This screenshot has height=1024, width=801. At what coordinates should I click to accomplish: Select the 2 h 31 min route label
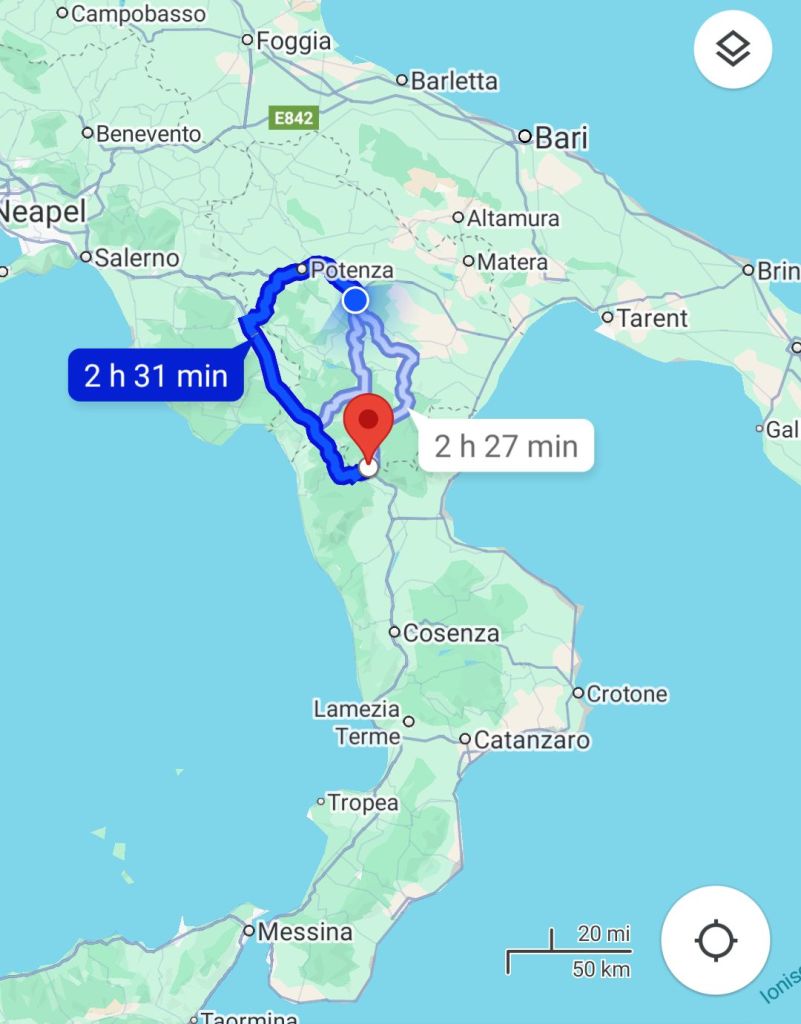click(x=155, y=376)
